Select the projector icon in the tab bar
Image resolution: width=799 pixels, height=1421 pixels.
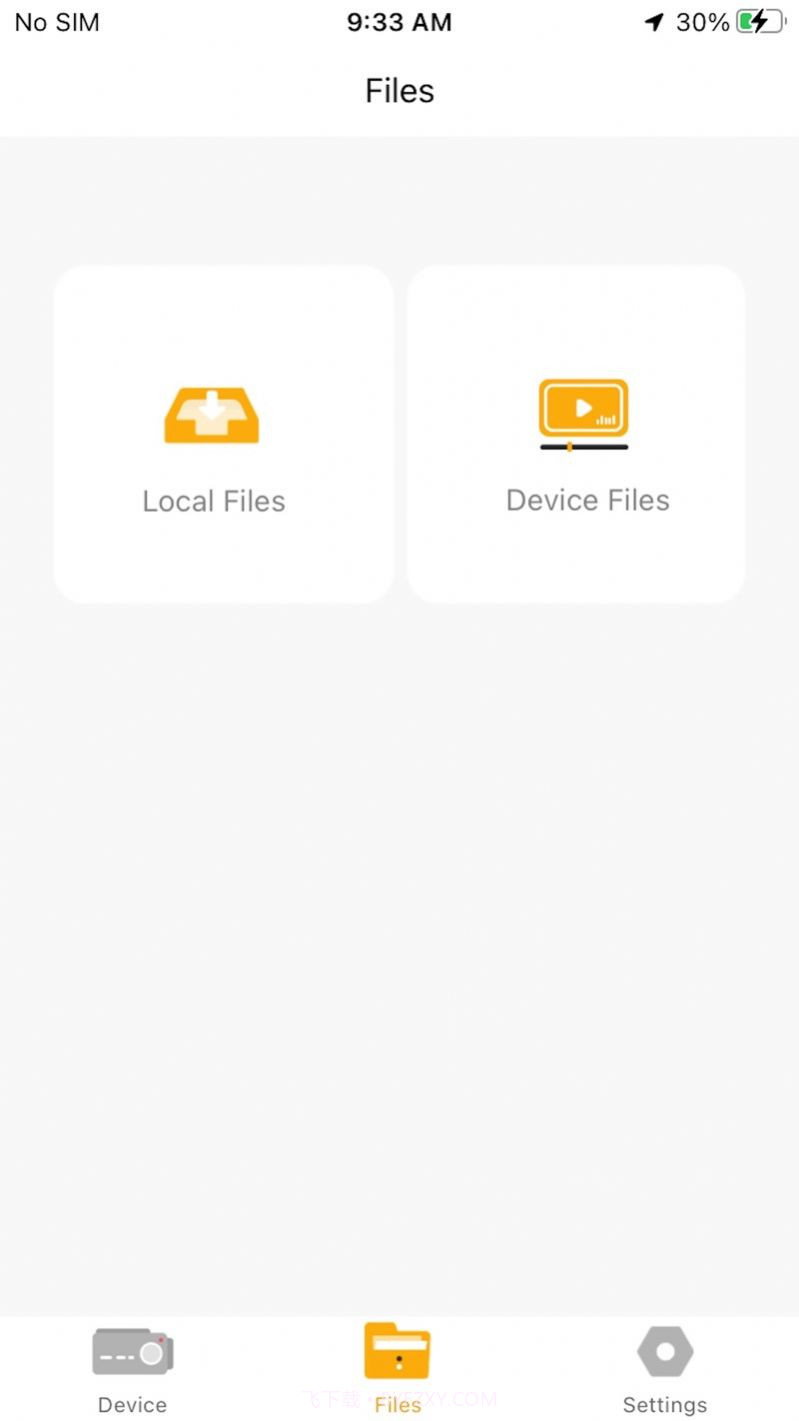pos(132,1350)
